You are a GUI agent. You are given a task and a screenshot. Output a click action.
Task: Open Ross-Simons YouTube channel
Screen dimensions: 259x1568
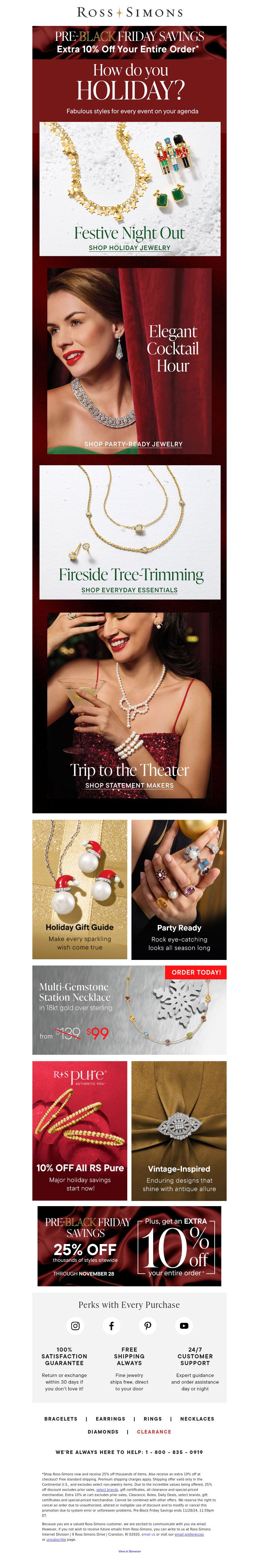coord(184,1326)
